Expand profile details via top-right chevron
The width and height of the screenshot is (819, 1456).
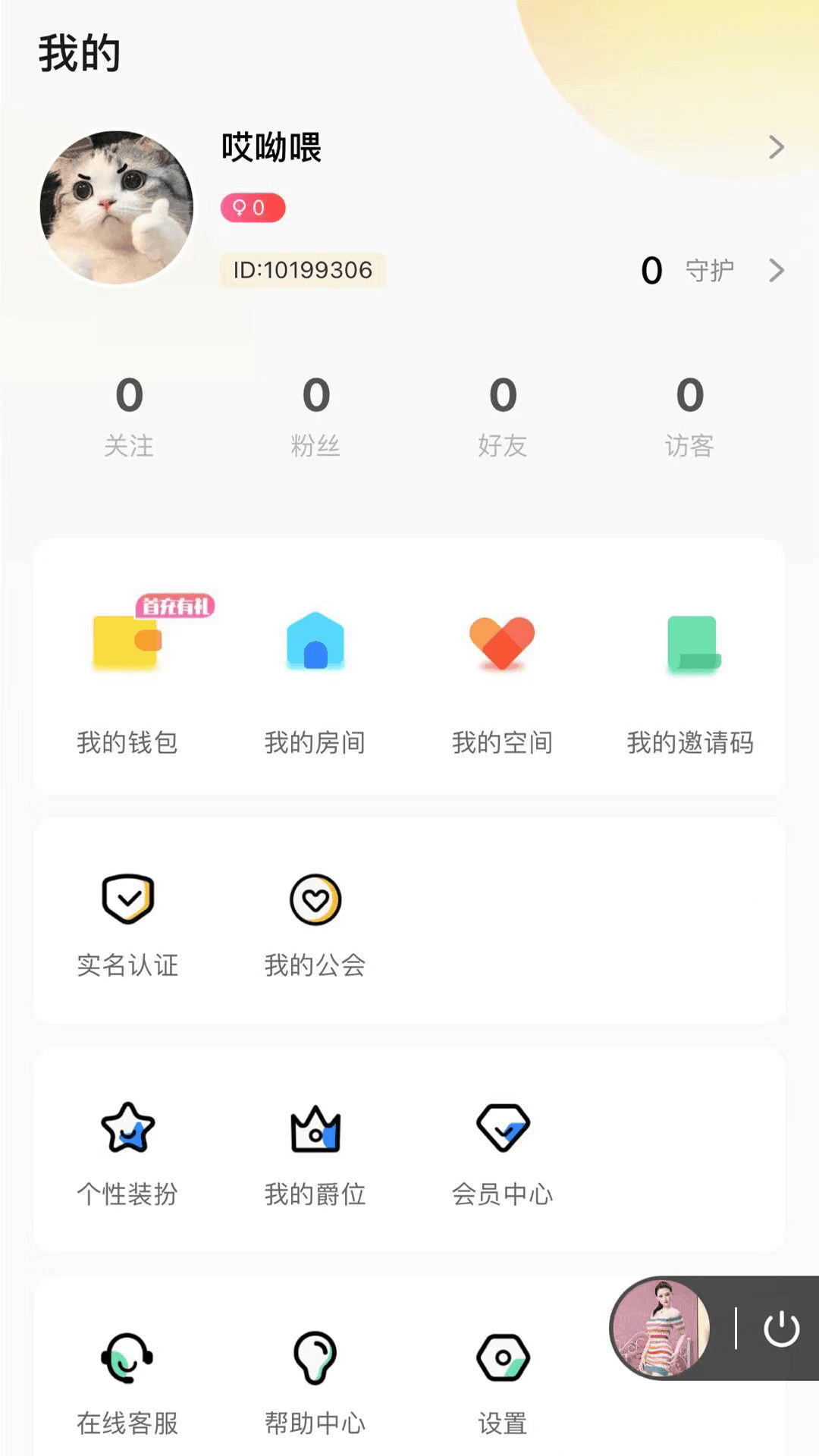(x=776, y=147)
